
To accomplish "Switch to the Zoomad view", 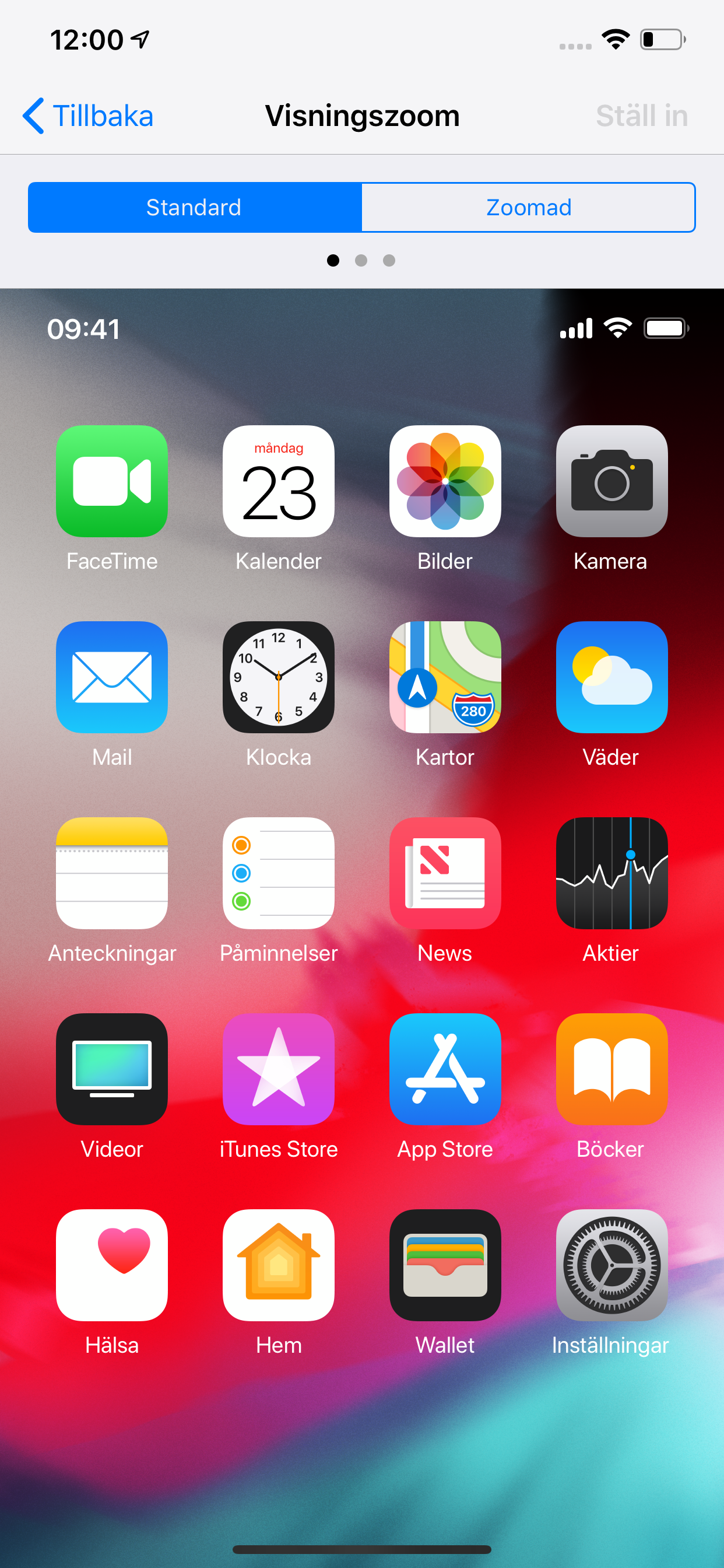I will tap(528, 208).
